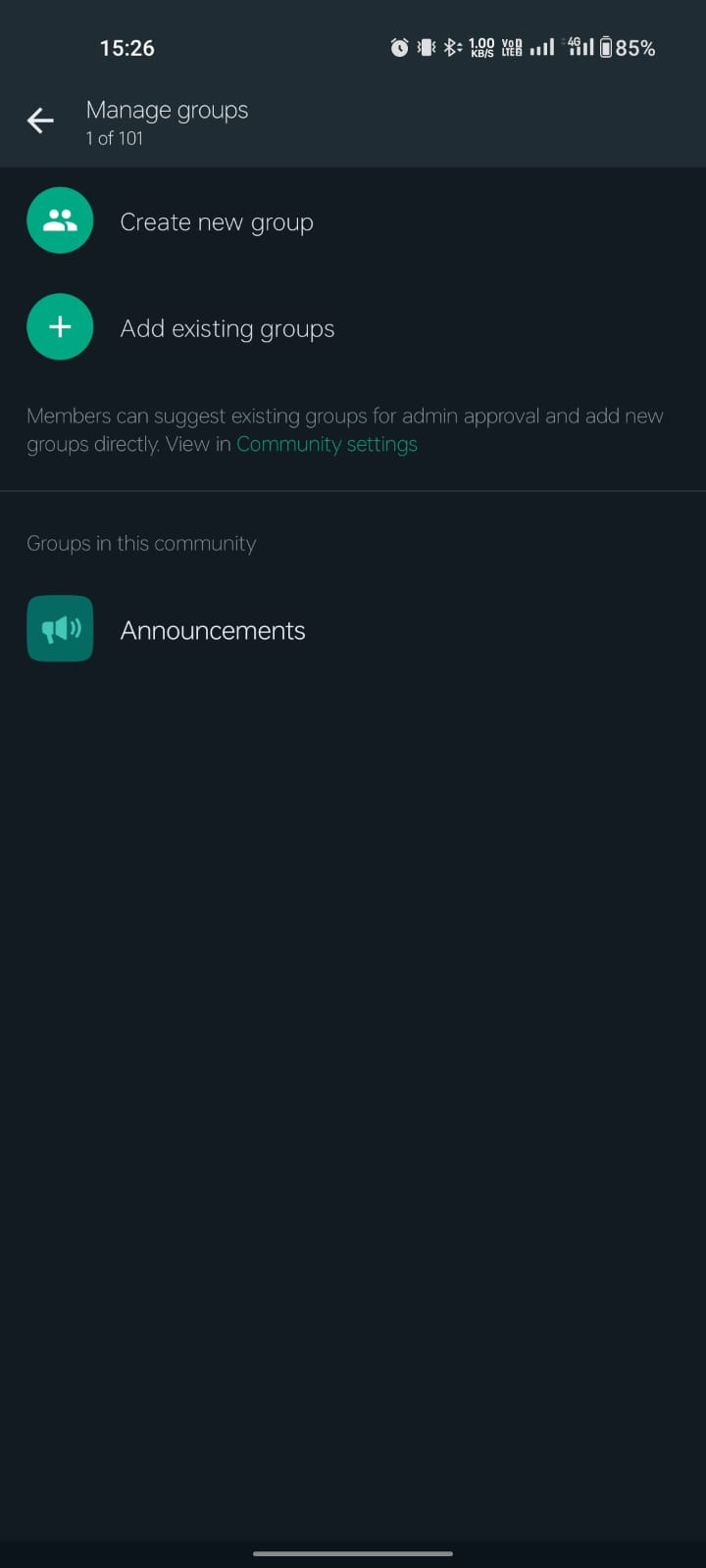
Task: Click the alarm clock status bar icon
Action: [x=399, y=46]
